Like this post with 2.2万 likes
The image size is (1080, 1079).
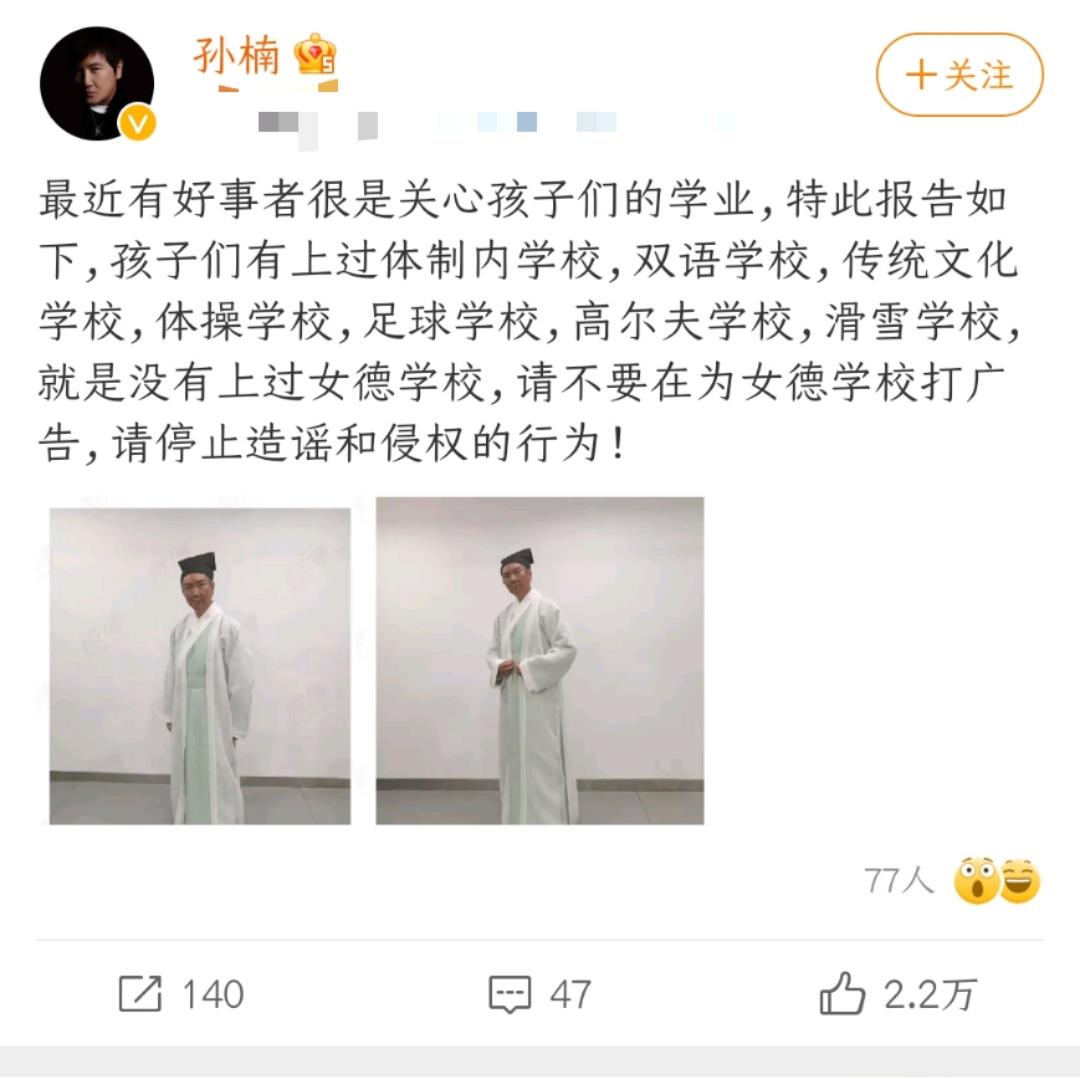click(897, 994)
